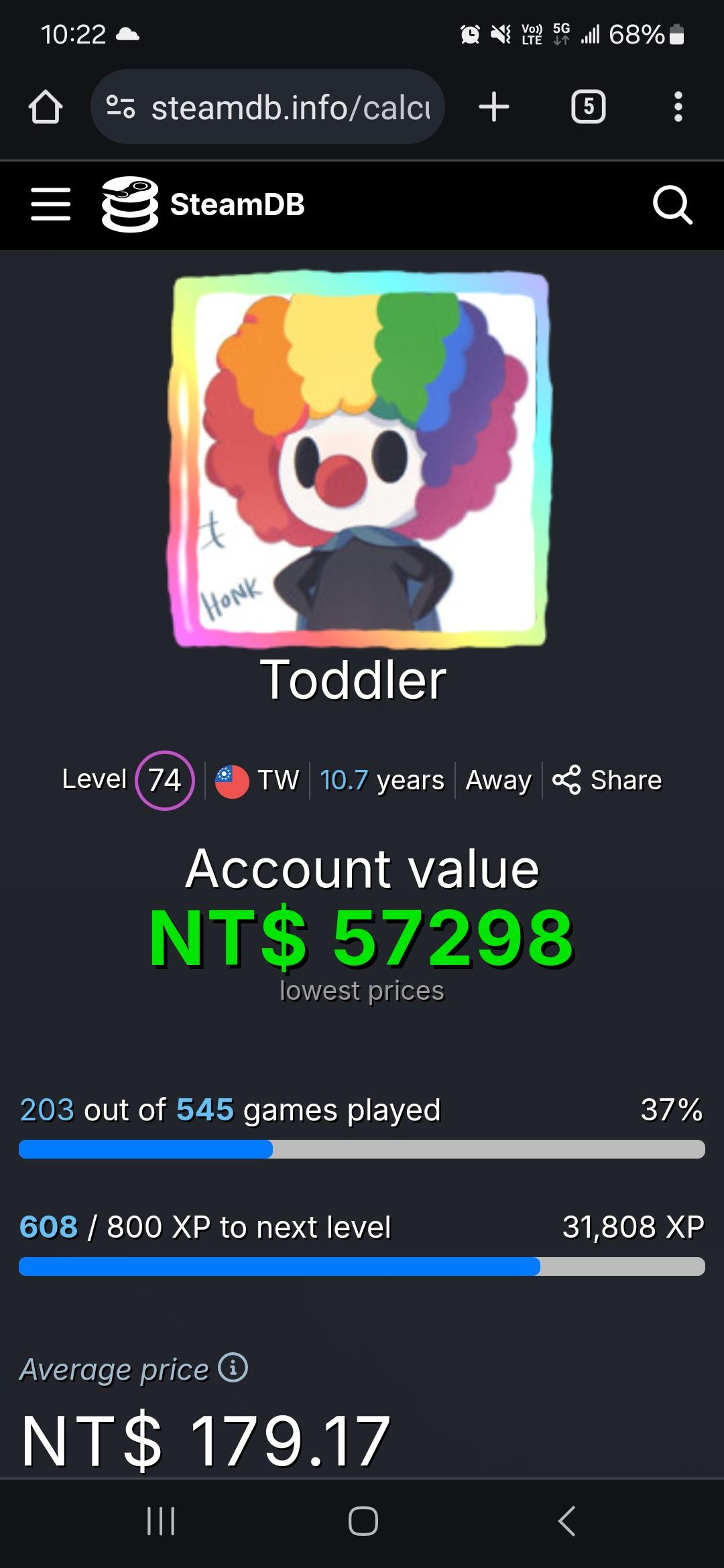
Task: Open SteamDB search
Action: [672, 204]
